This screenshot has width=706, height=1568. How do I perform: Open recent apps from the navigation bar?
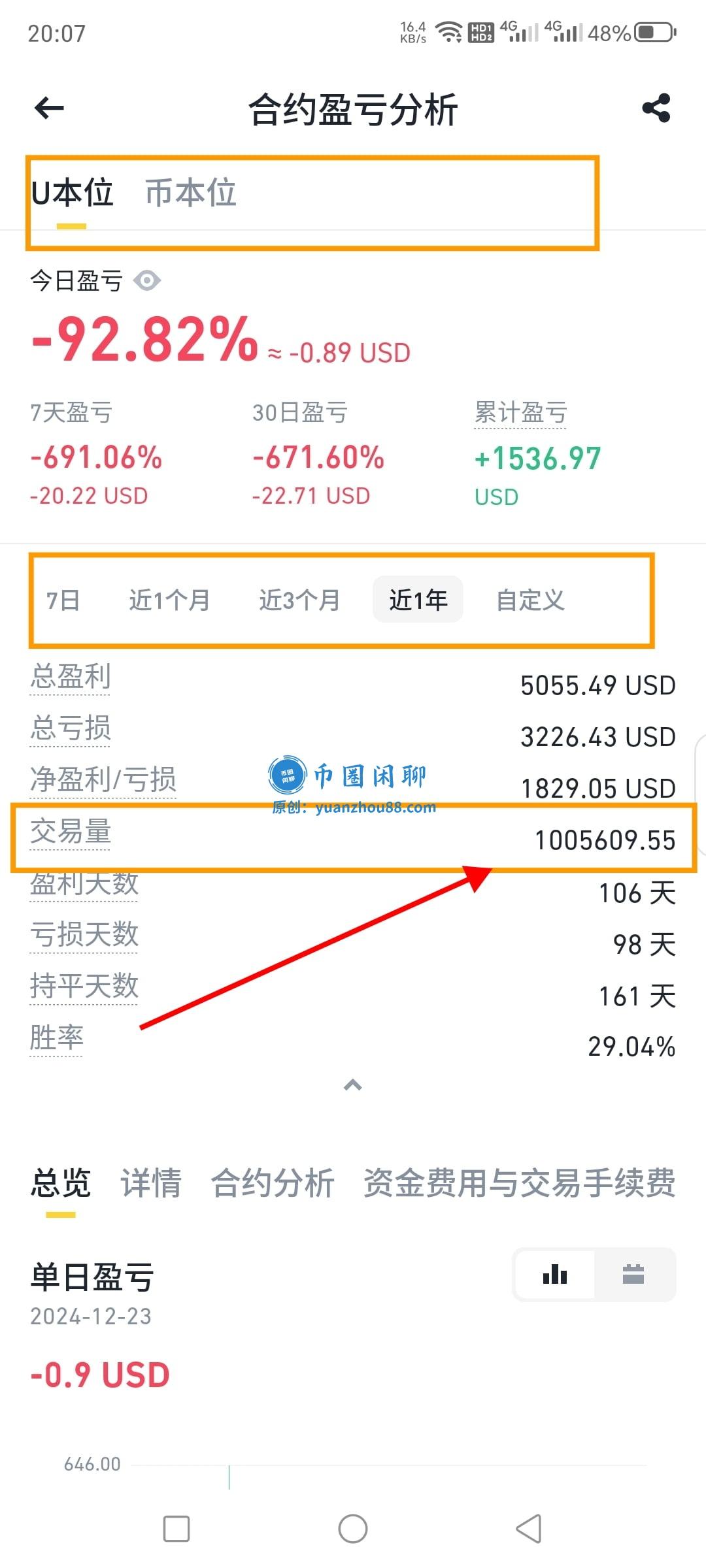[x=176, y=1529]
